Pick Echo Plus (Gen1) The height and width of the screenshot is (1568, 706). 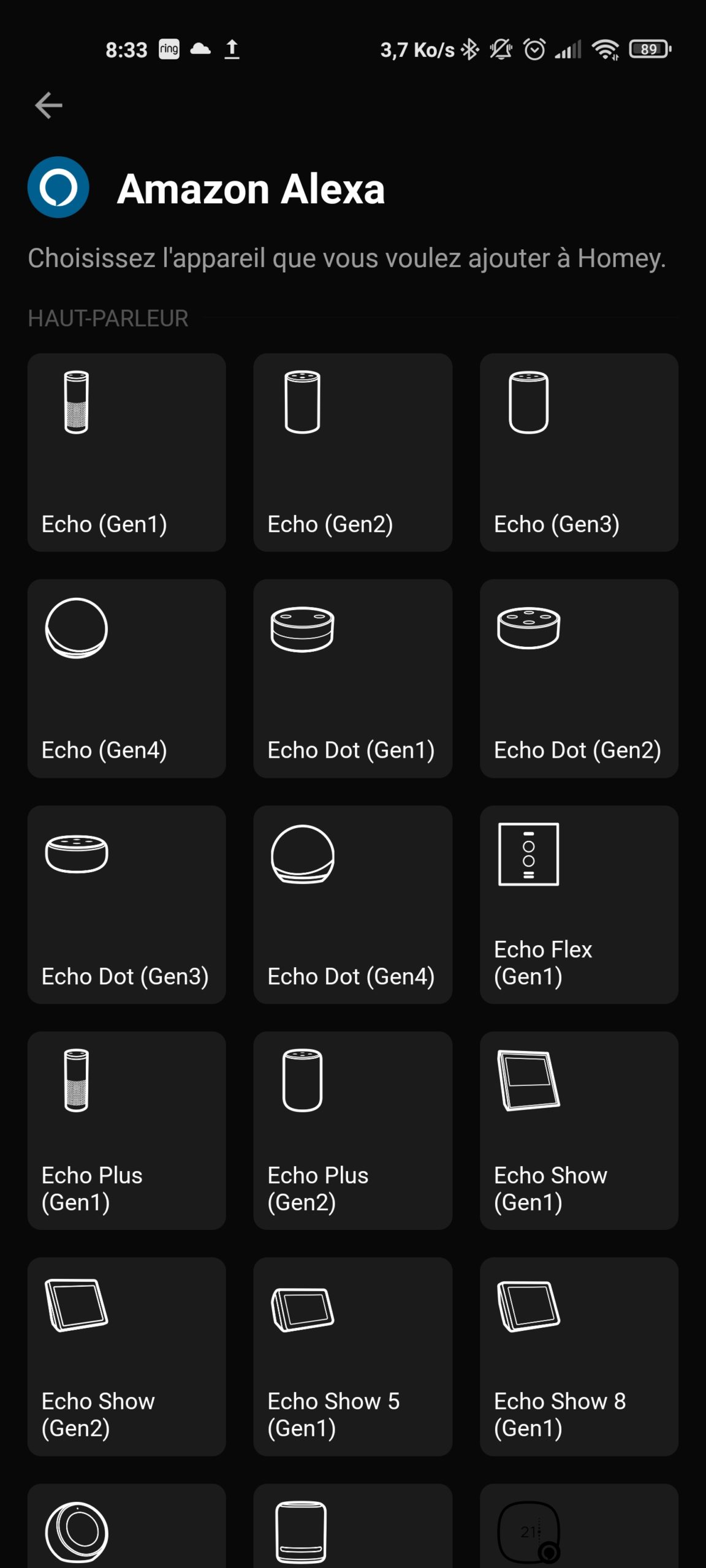coord(127,1130)
